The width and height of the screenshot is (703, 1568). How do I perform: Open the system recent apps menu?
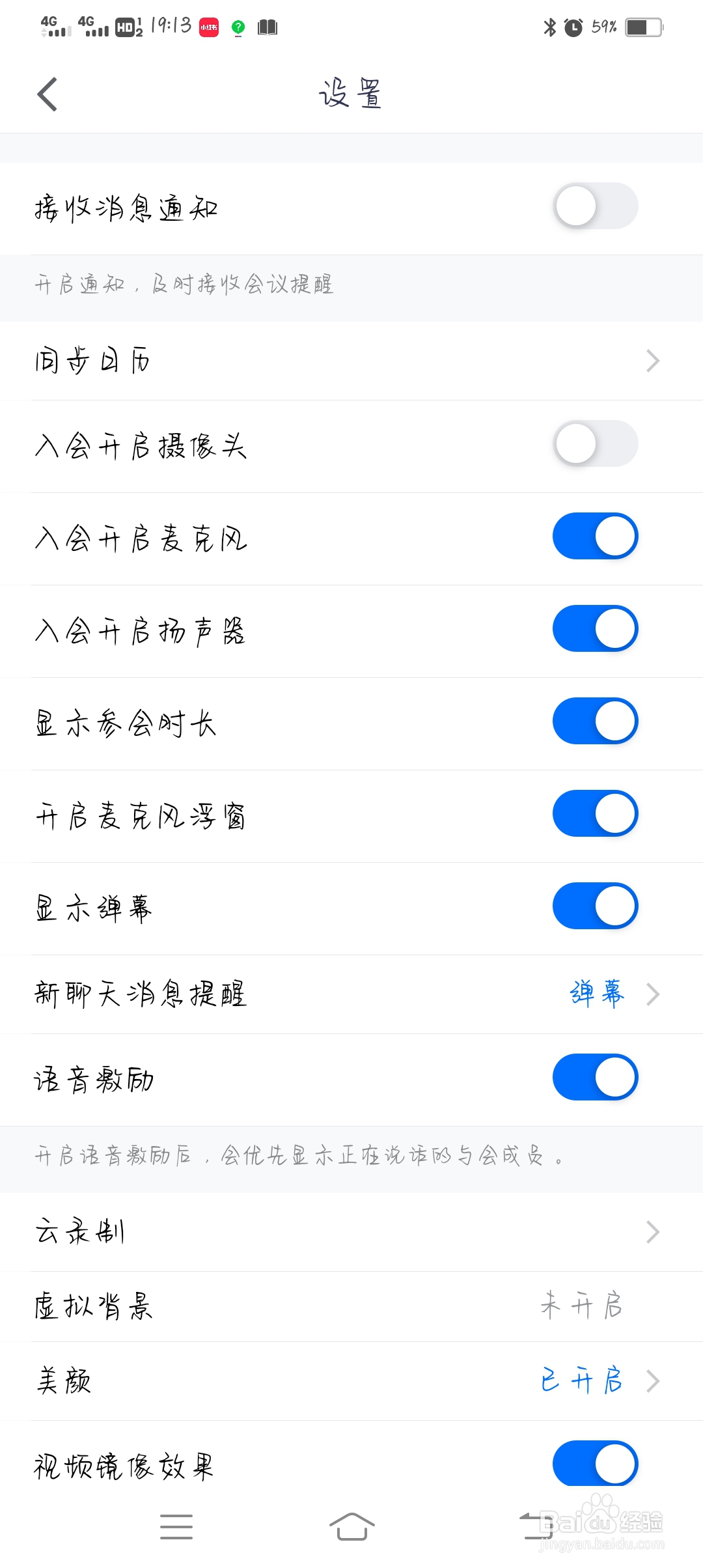pyautogui.click(x=176, y=1527)
